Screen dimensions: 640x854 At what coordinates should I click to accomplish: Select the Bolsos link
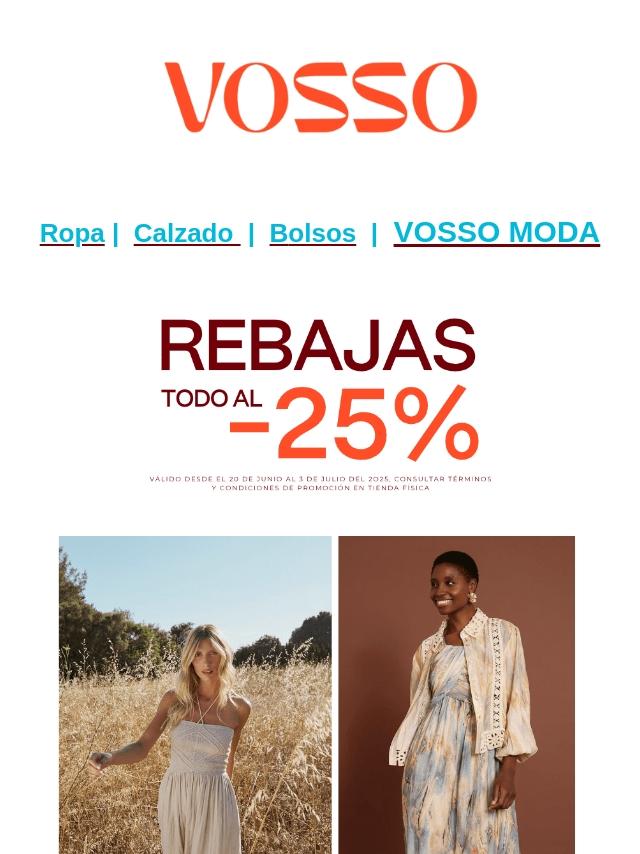pos(312,233)
